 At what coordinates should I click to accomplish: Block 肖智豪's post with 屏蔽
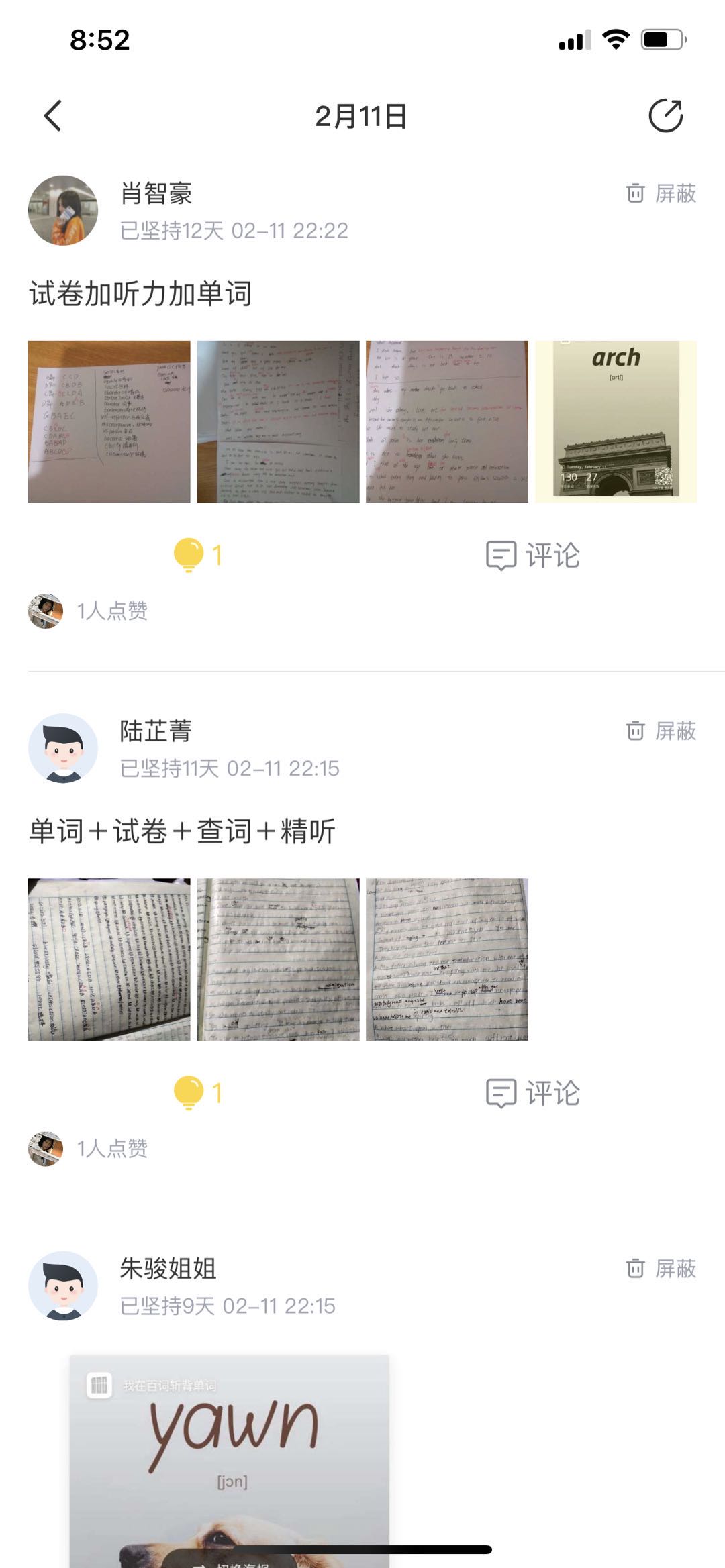point(661,194)
